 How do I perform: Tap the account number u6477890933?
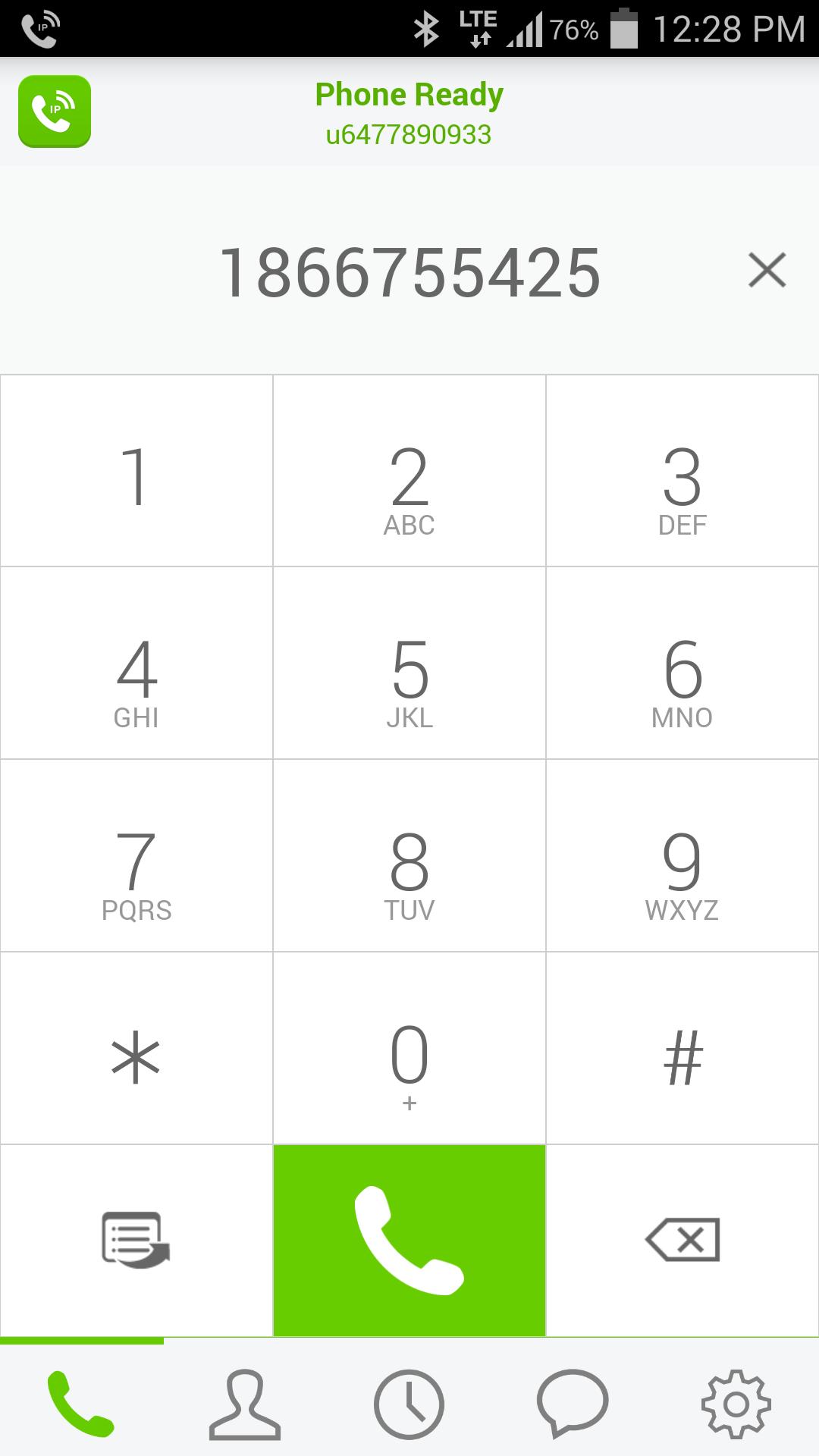[409, 134]
